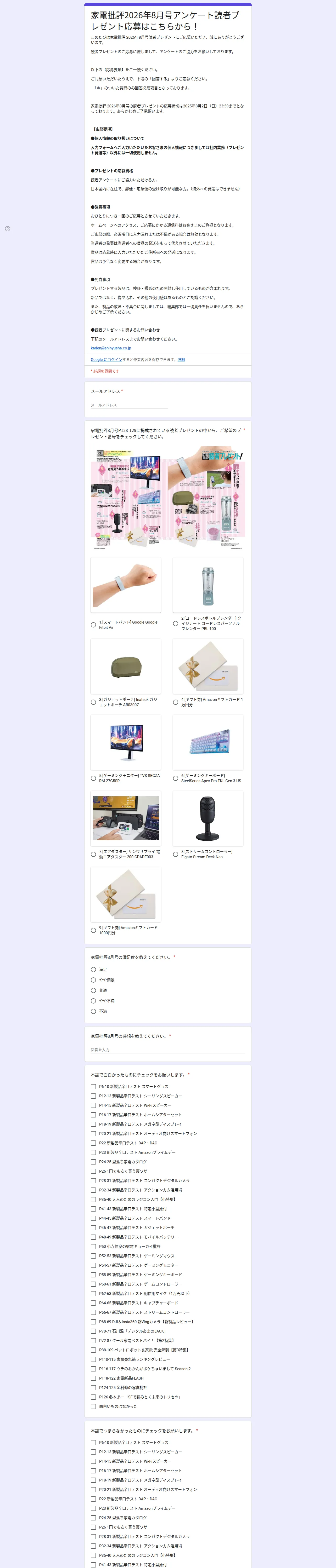Select prize 1 Google Fitbit Air
This screenshot has width=336, height=1568.
pyautogui.click(x=93, y=625)
